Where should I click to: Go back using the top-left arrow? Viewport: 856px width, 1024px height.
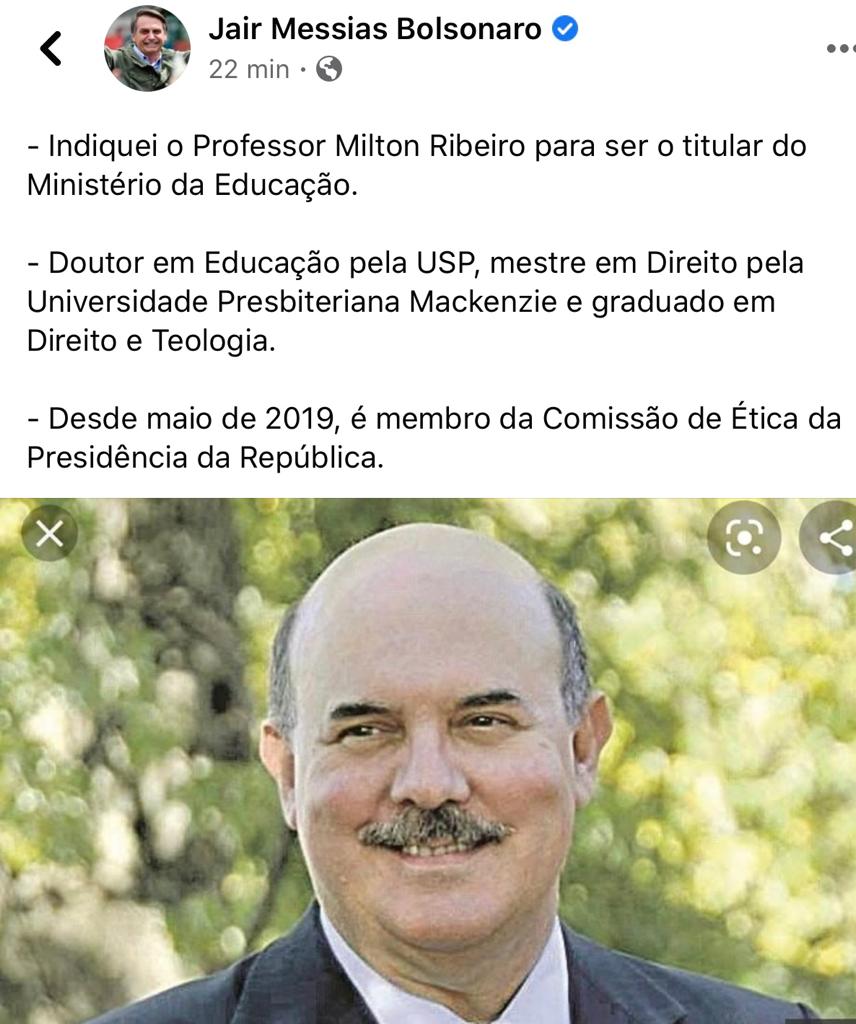tap(50, 48)
